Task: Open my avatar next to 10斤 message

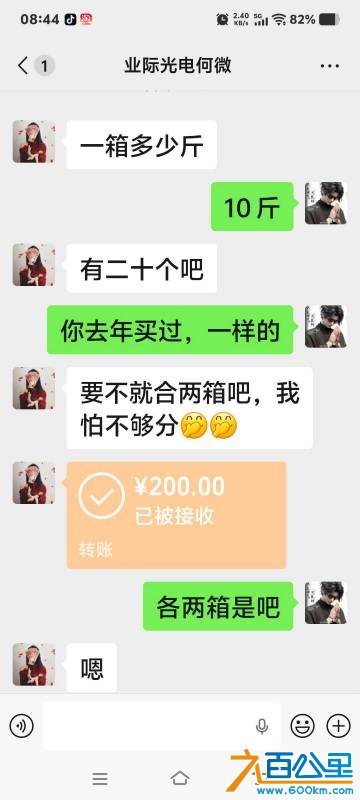Action: click(326, 203)
